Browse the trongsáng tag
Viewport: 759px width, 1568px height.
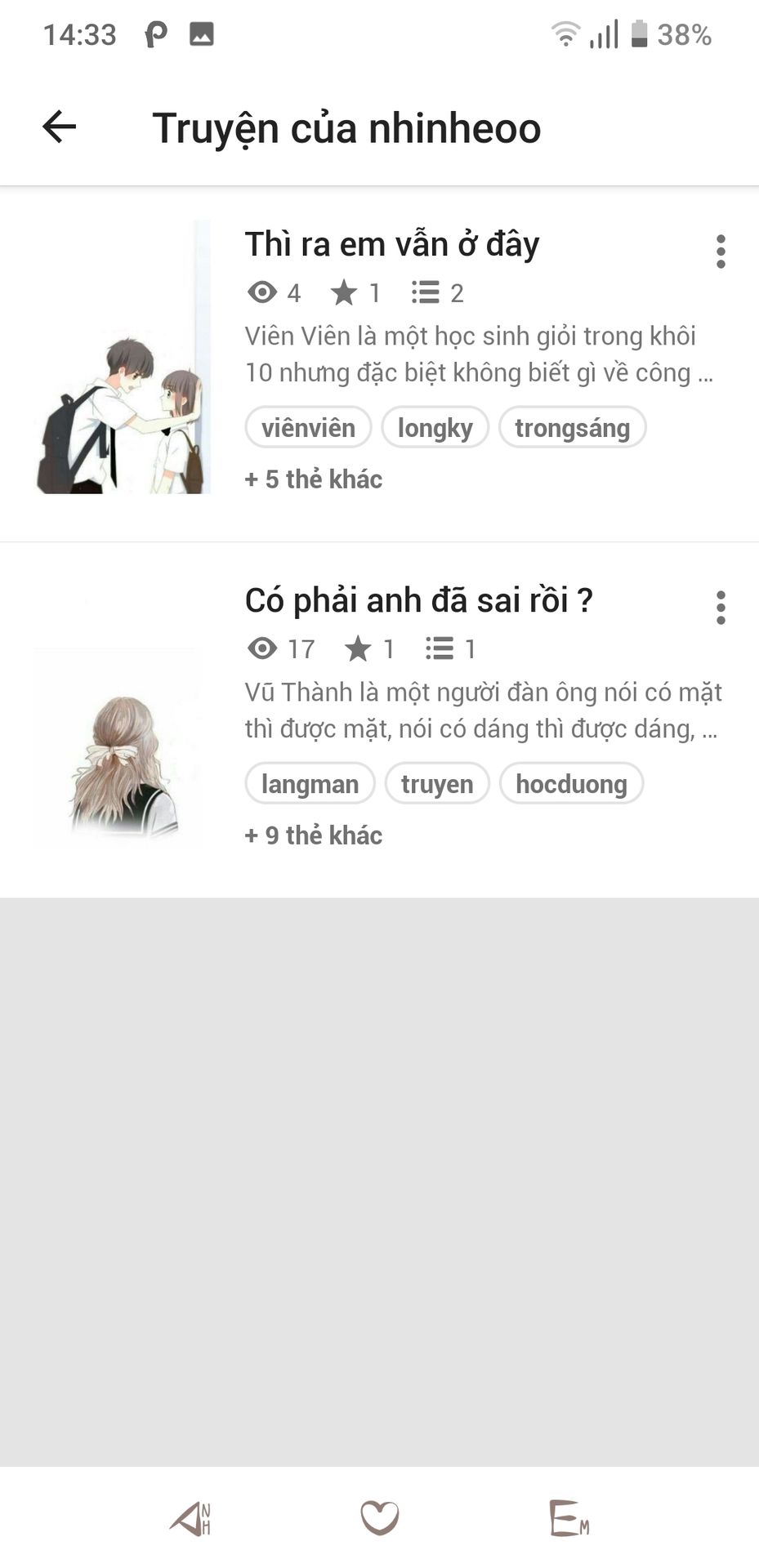(572, 428)
